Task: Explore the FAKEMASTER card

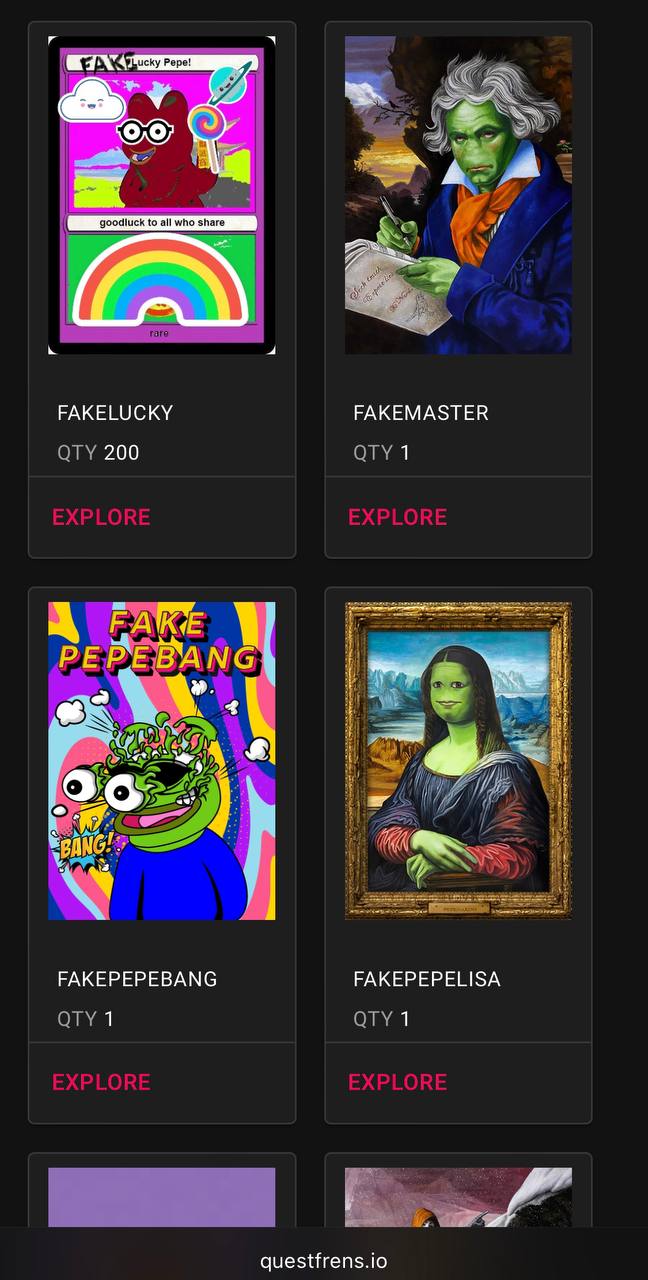Action: pyautogui.click(x=397, y=517)
